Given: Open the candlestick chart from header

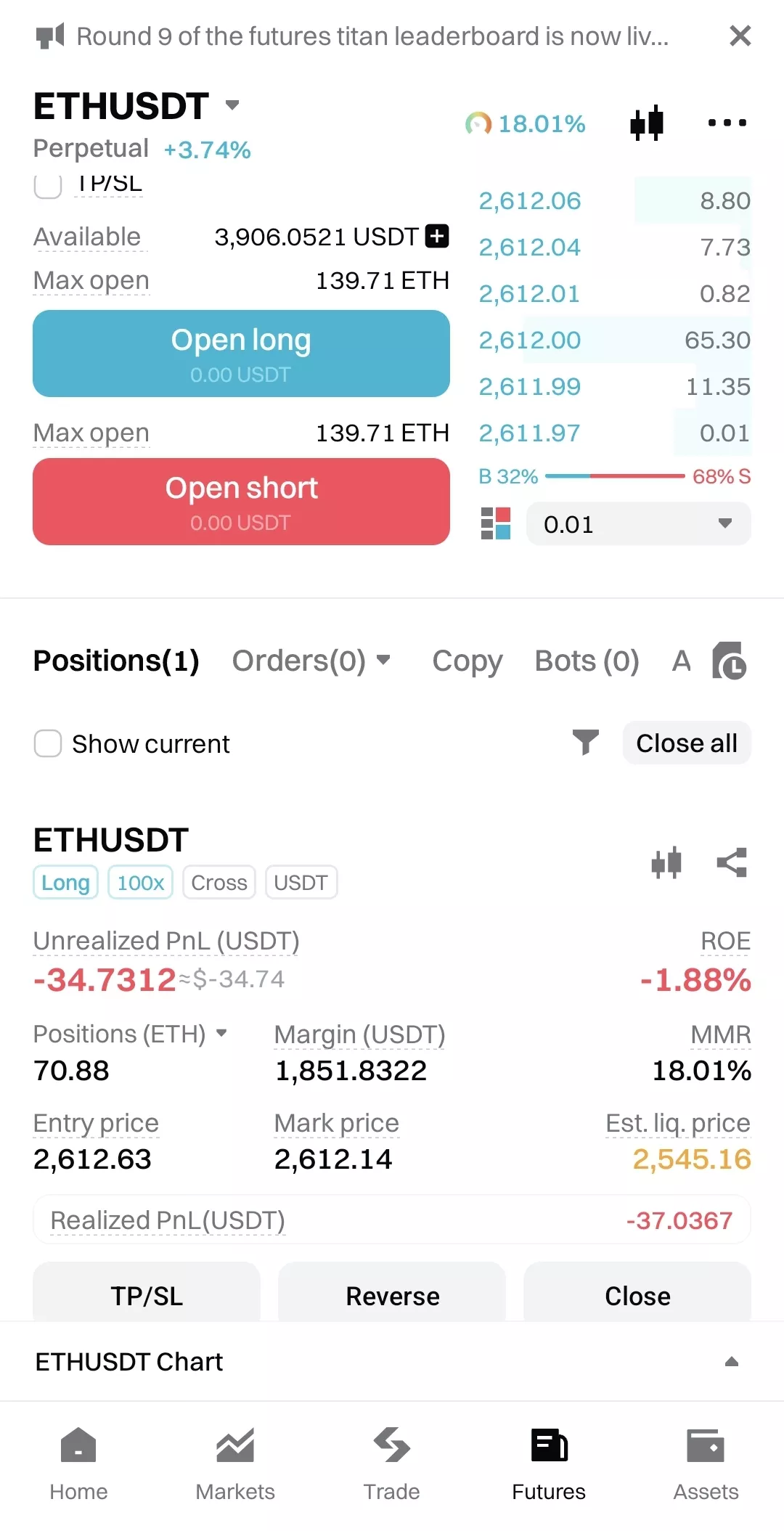Looking at the screenshot, I should pyautogui.click(x=646, y=123).
